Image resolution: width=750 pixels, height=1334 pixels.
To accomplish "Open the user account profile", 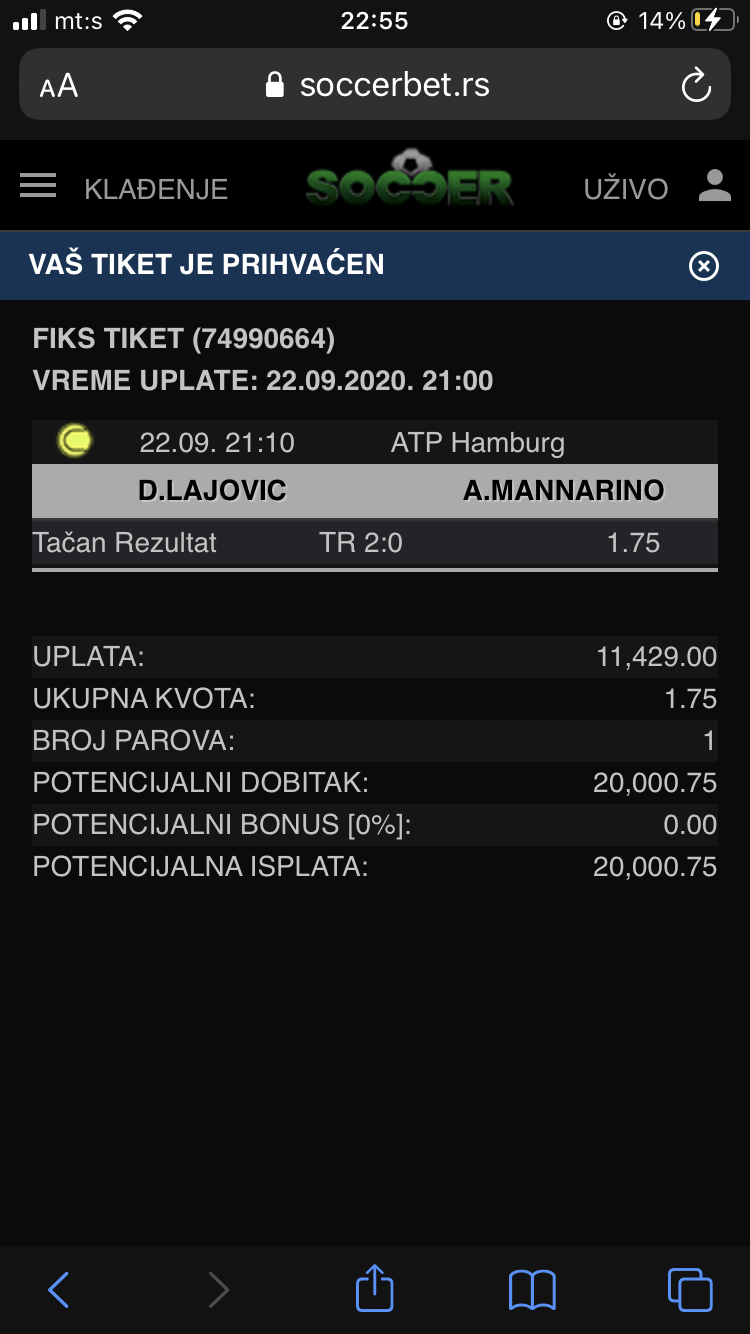I will coord(714,186).
